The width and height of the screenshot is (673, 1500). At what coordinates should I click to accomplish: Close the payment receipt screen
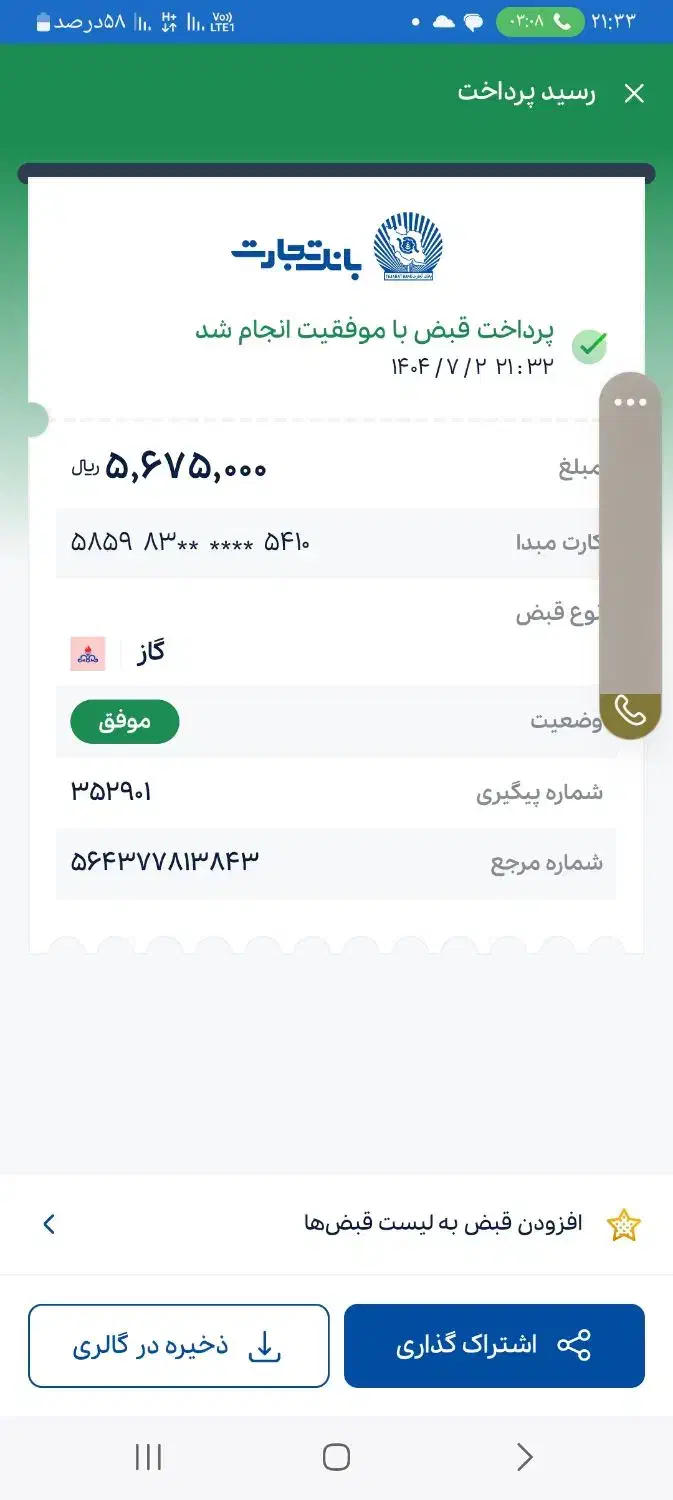pos(634,93)
